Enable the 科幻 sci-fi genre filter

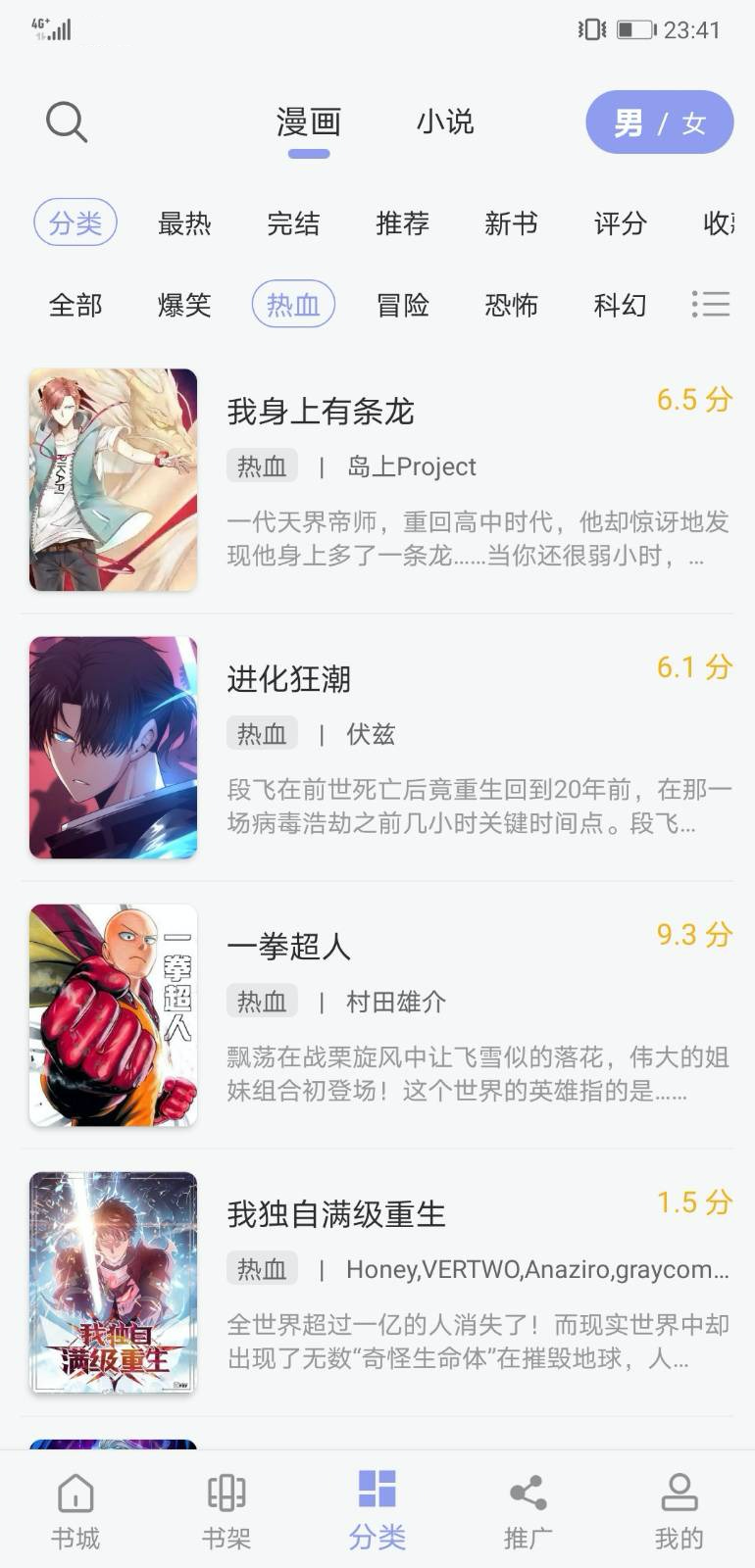click(620, 305)
